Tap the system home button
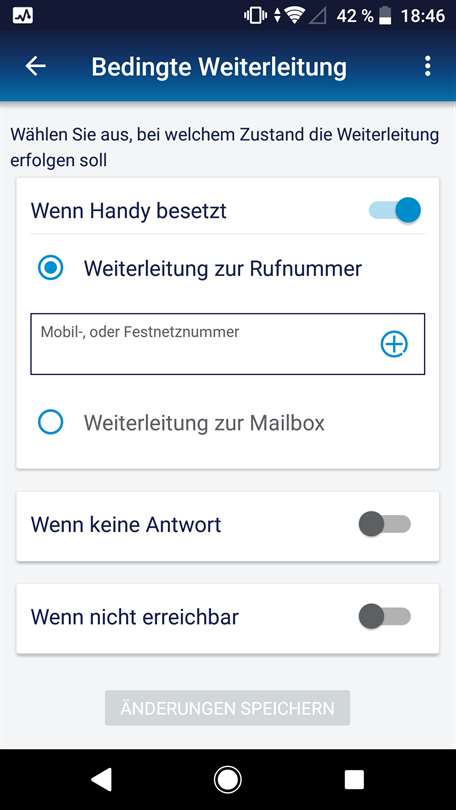456x810 pixels. (228, 780)
